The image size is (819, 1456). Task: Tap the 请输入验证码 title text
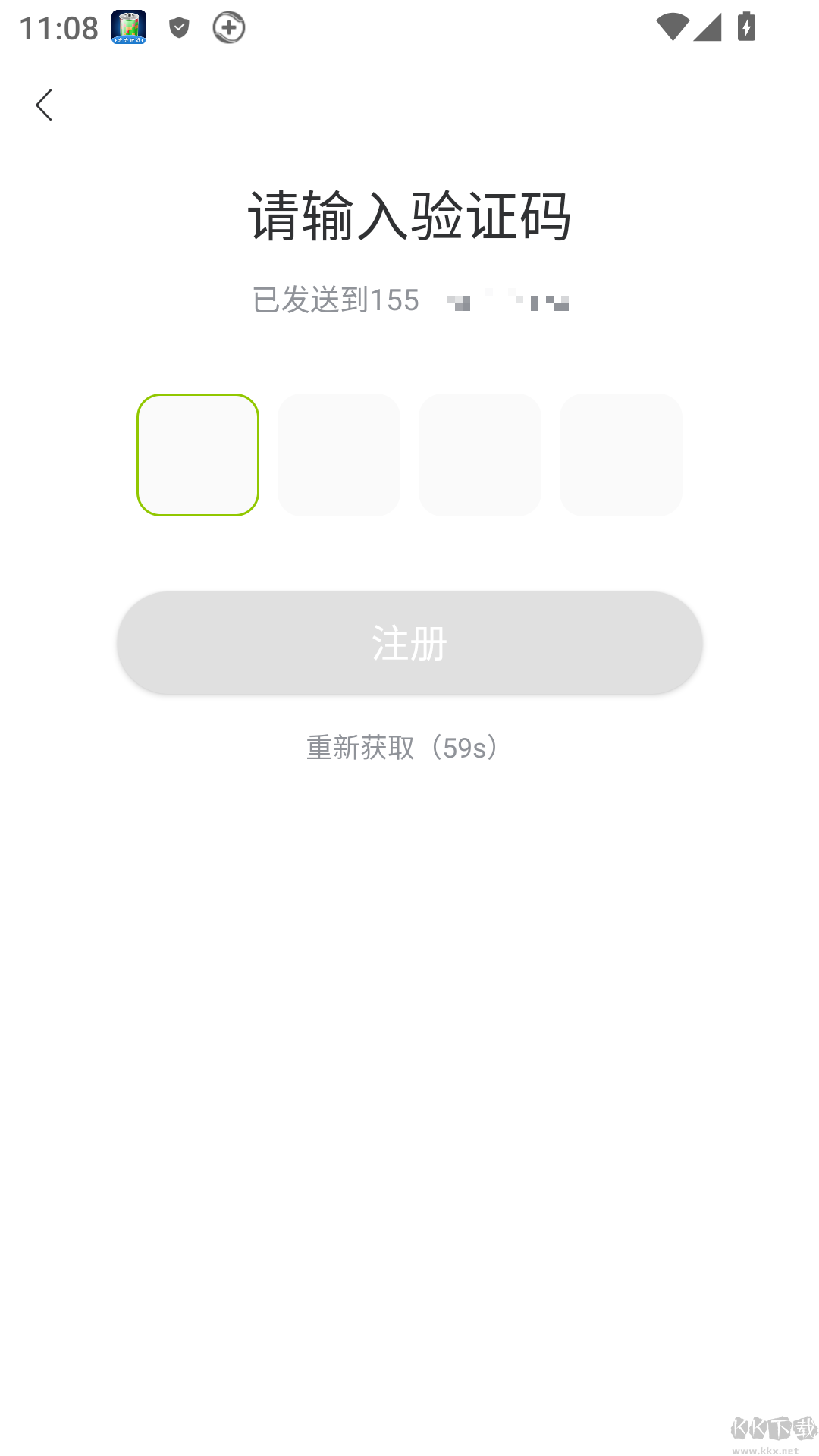(x=409, y=215)
